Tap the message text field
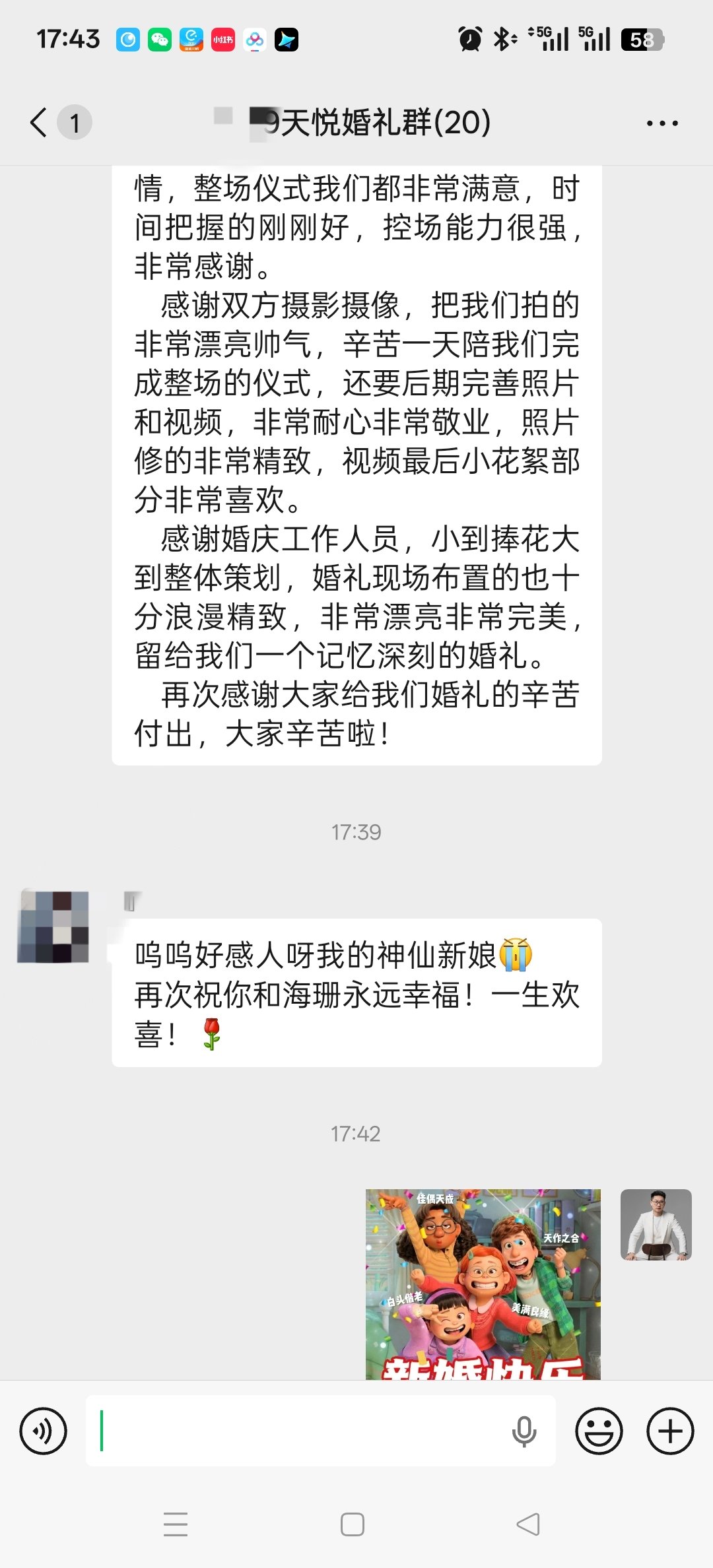The height and width of the screenshot is (1568, 713). click(297, 1431)
